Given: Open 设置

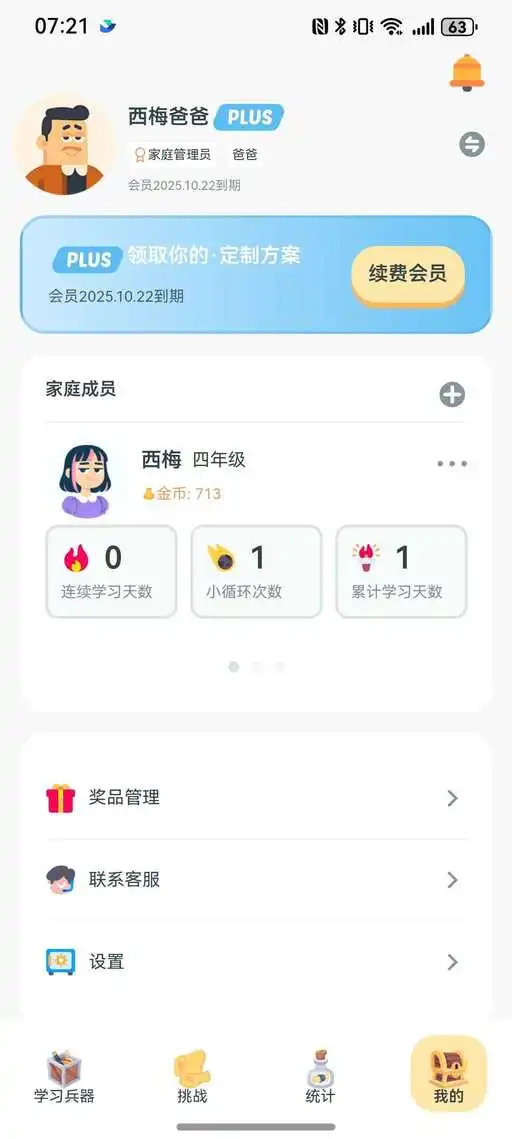Looking at the screenshot, I should 256,962.
